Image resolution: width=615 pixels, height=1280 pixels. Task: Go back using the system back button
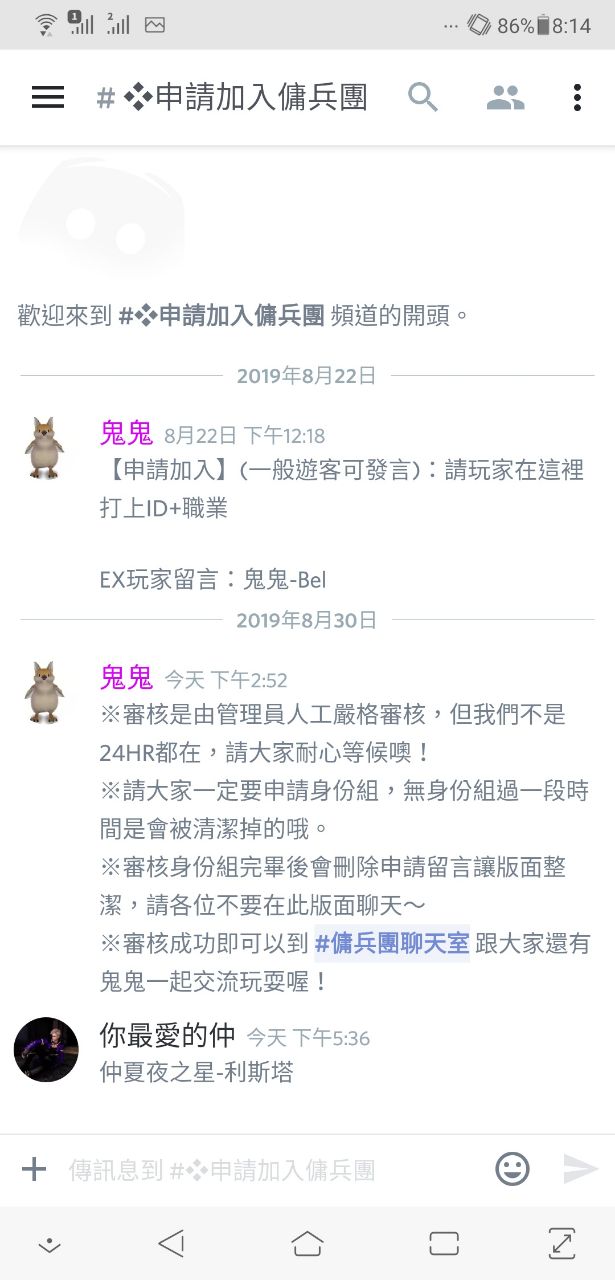172,1243
